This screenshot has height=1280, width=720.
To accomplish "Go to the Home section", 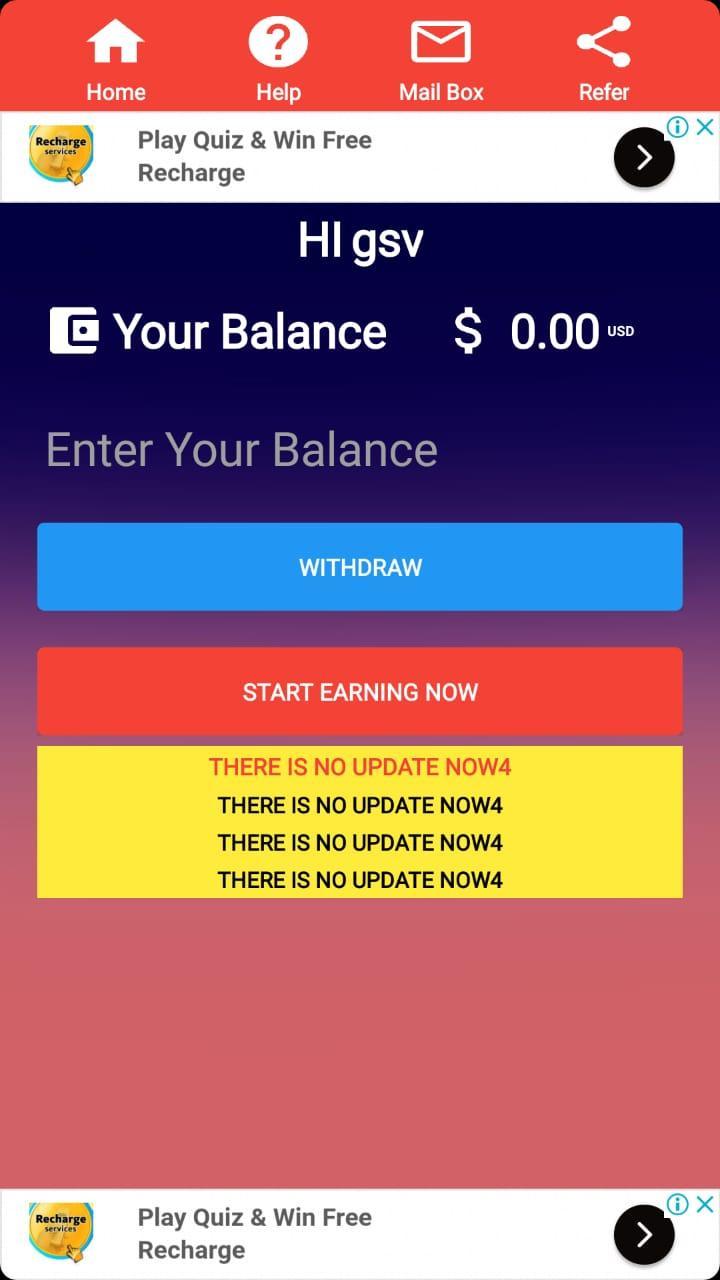I will tap(116, 60).
